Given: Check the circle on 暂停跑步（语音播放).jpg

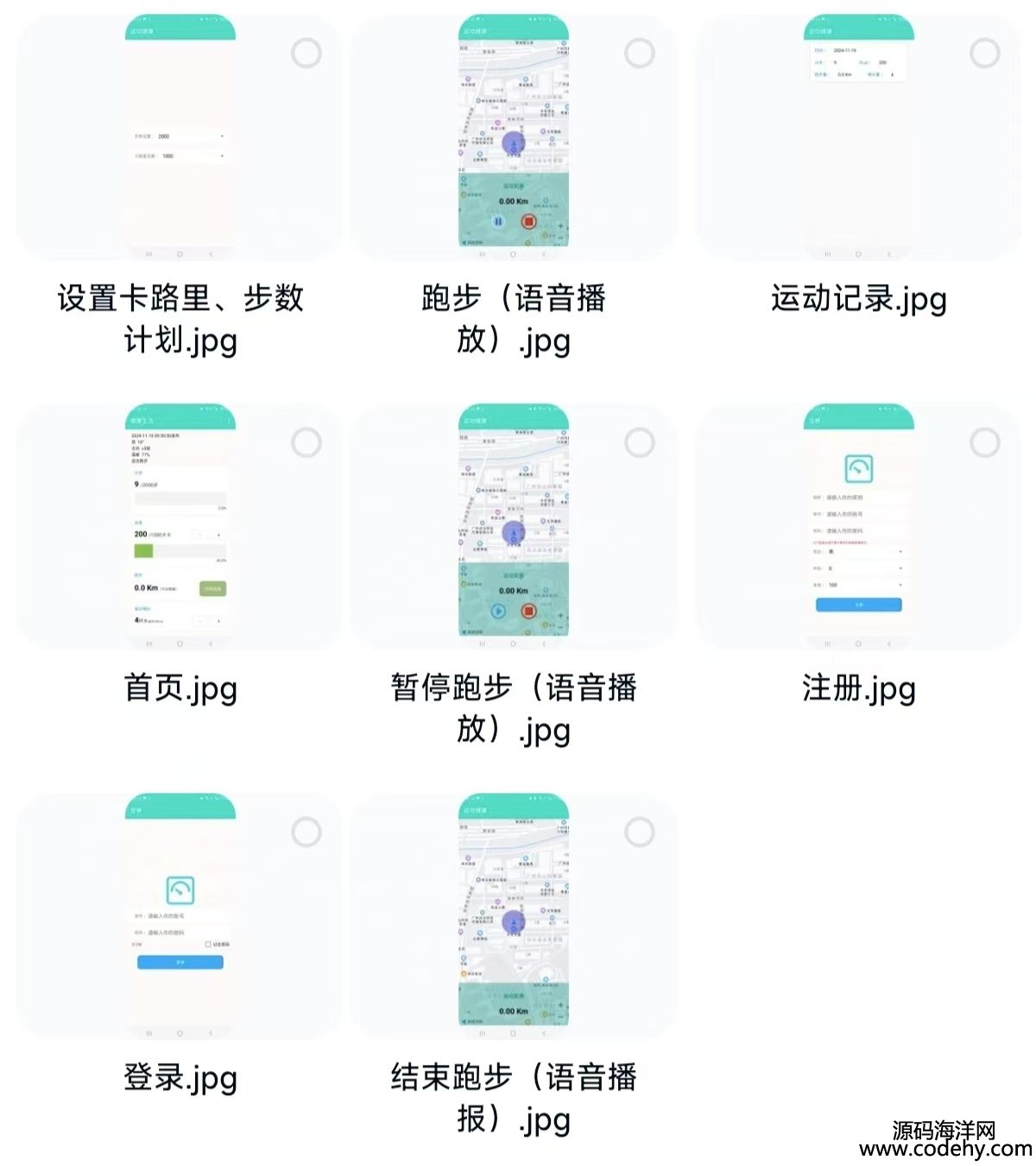Looking at the screenshot, I should tap(639, 443).
